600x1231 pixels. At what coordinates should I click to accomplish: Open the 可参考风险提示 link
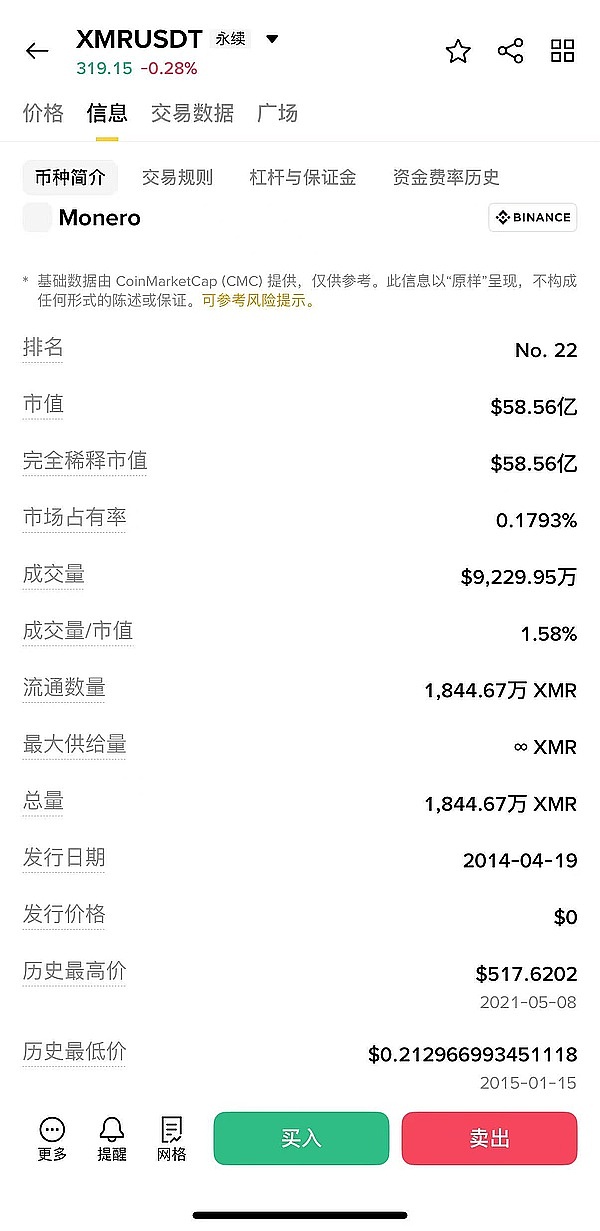259,300
